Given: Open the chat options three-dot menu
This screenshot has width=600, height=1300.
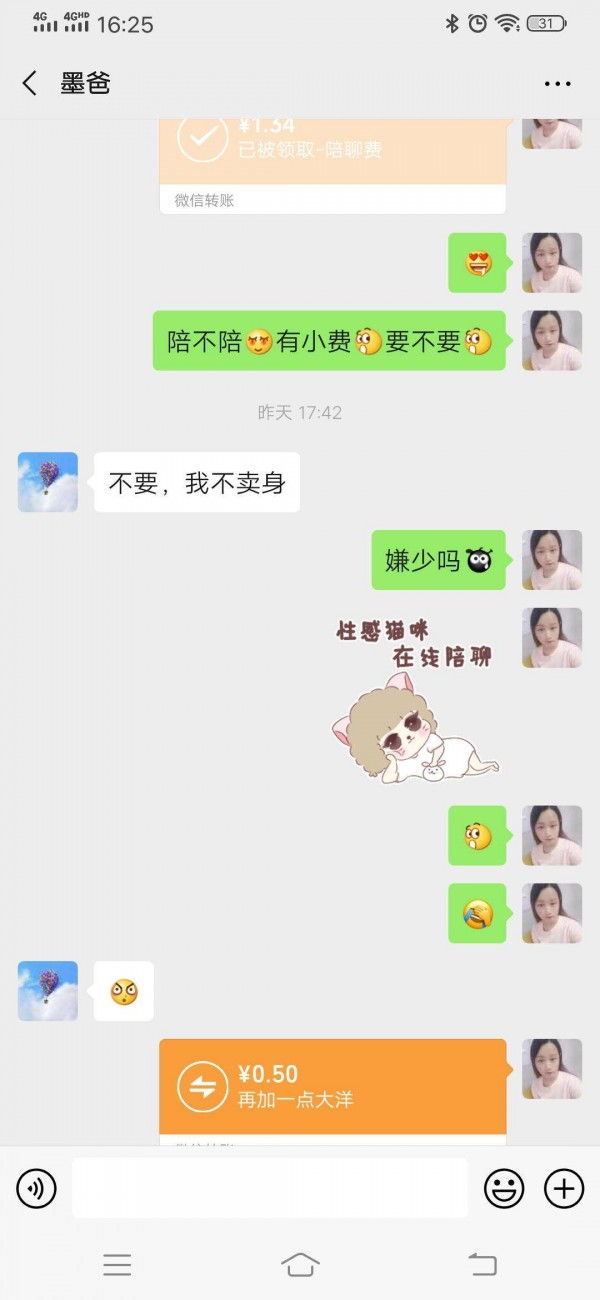Looking at the screenshot, I should (x=556, y=84).
